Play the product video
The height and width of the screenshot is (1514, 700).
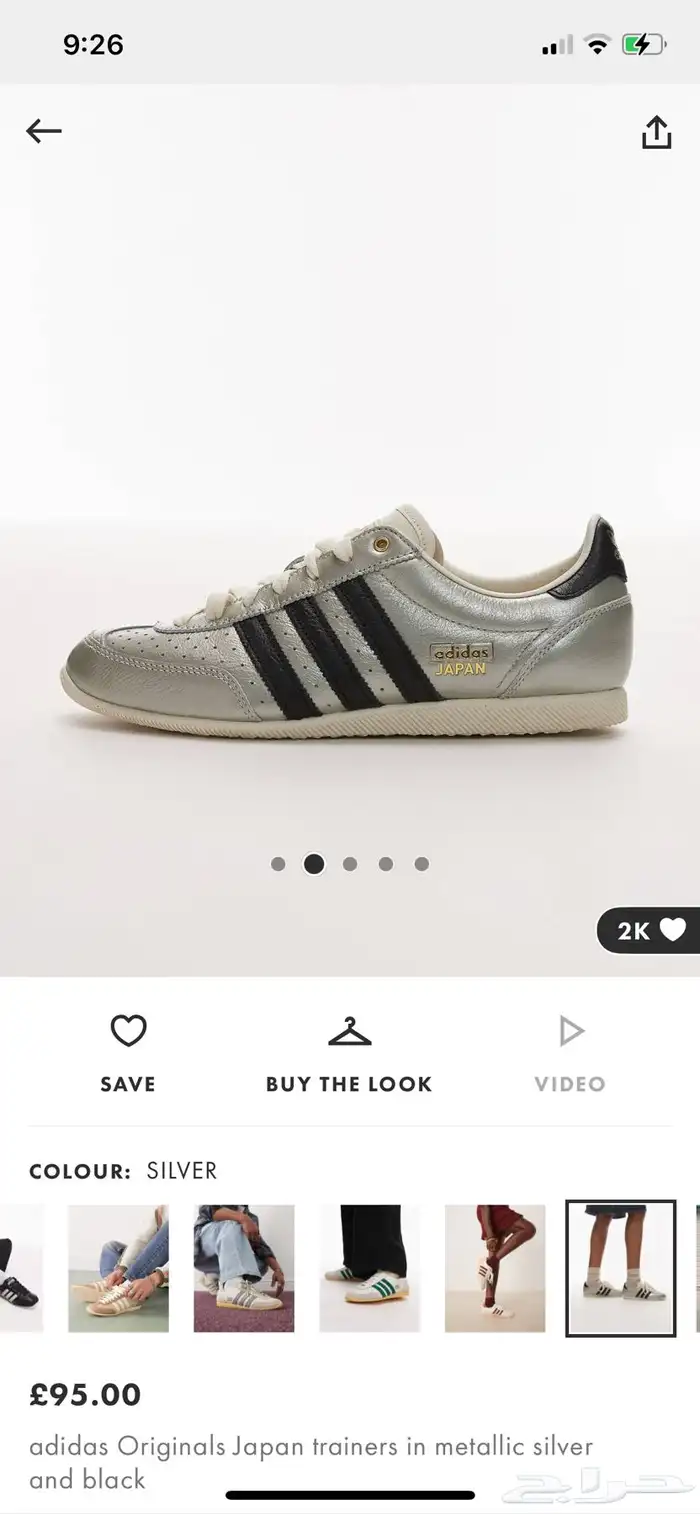(570, 1054)
